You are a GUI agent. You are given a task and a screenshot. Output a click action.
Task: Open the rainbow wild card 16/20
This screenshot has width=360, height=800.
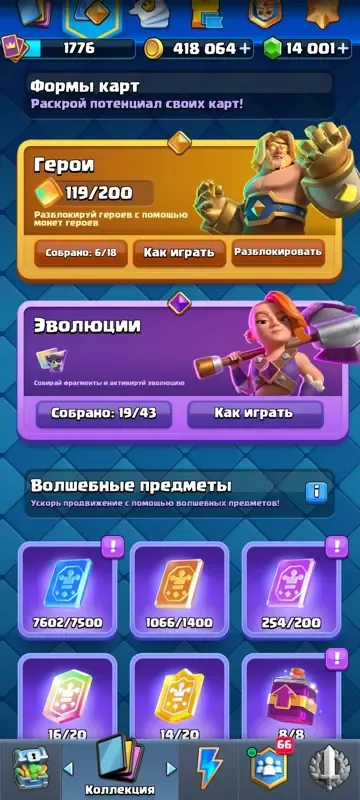coord(68,697)
